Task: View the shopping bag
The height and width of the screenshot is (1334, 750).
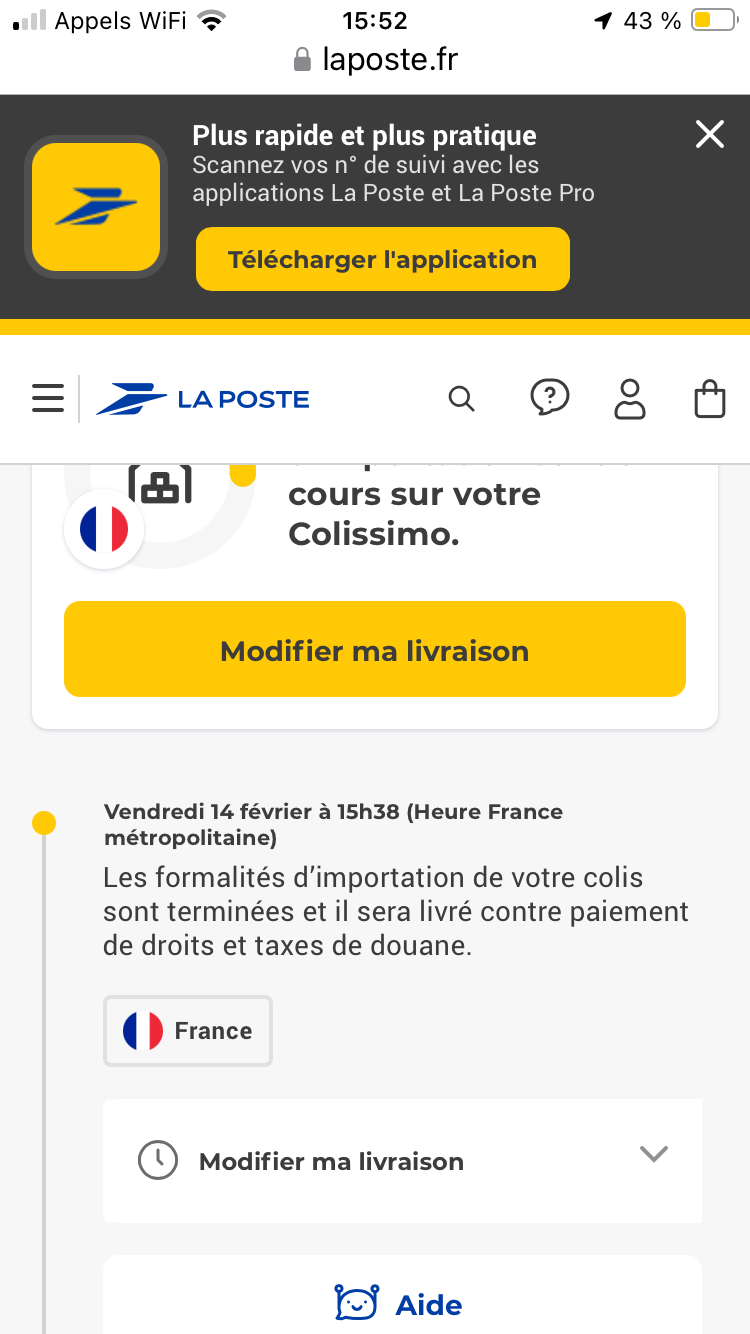Action: pyautogui.click(x=709, y=398)
